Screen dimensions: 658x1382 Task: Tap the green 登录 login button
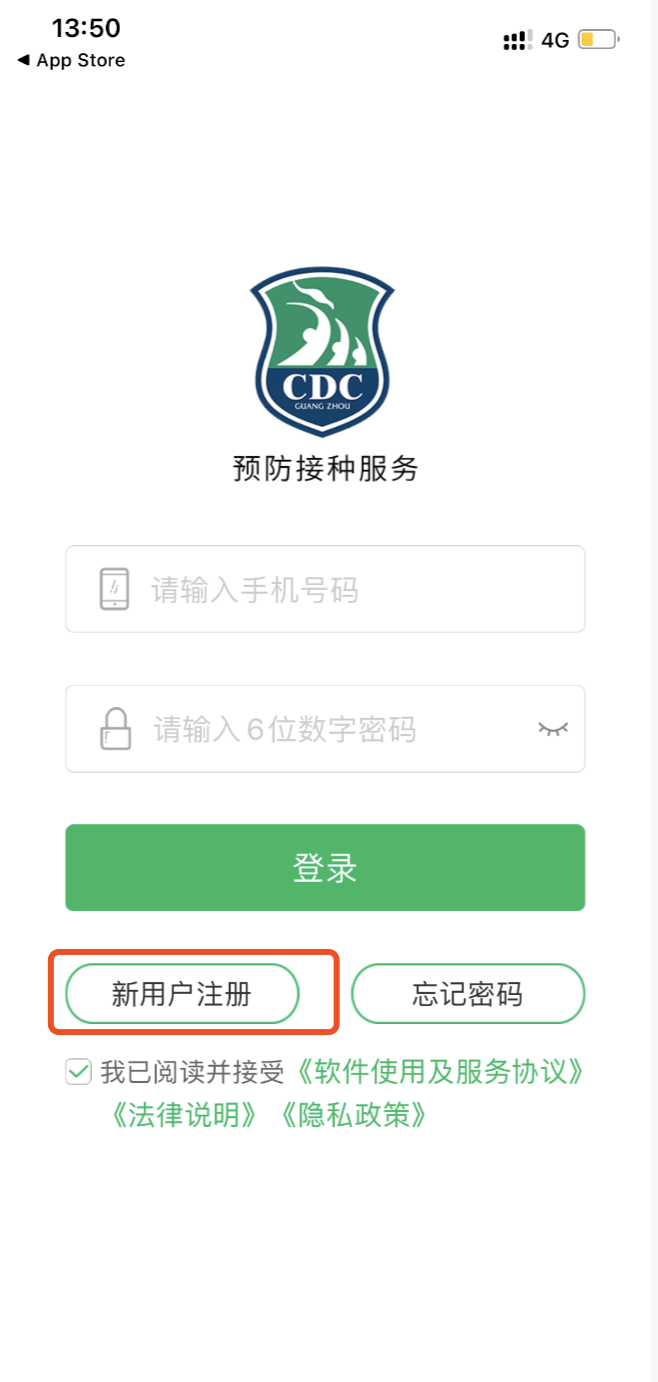click(x=325, y=867)
